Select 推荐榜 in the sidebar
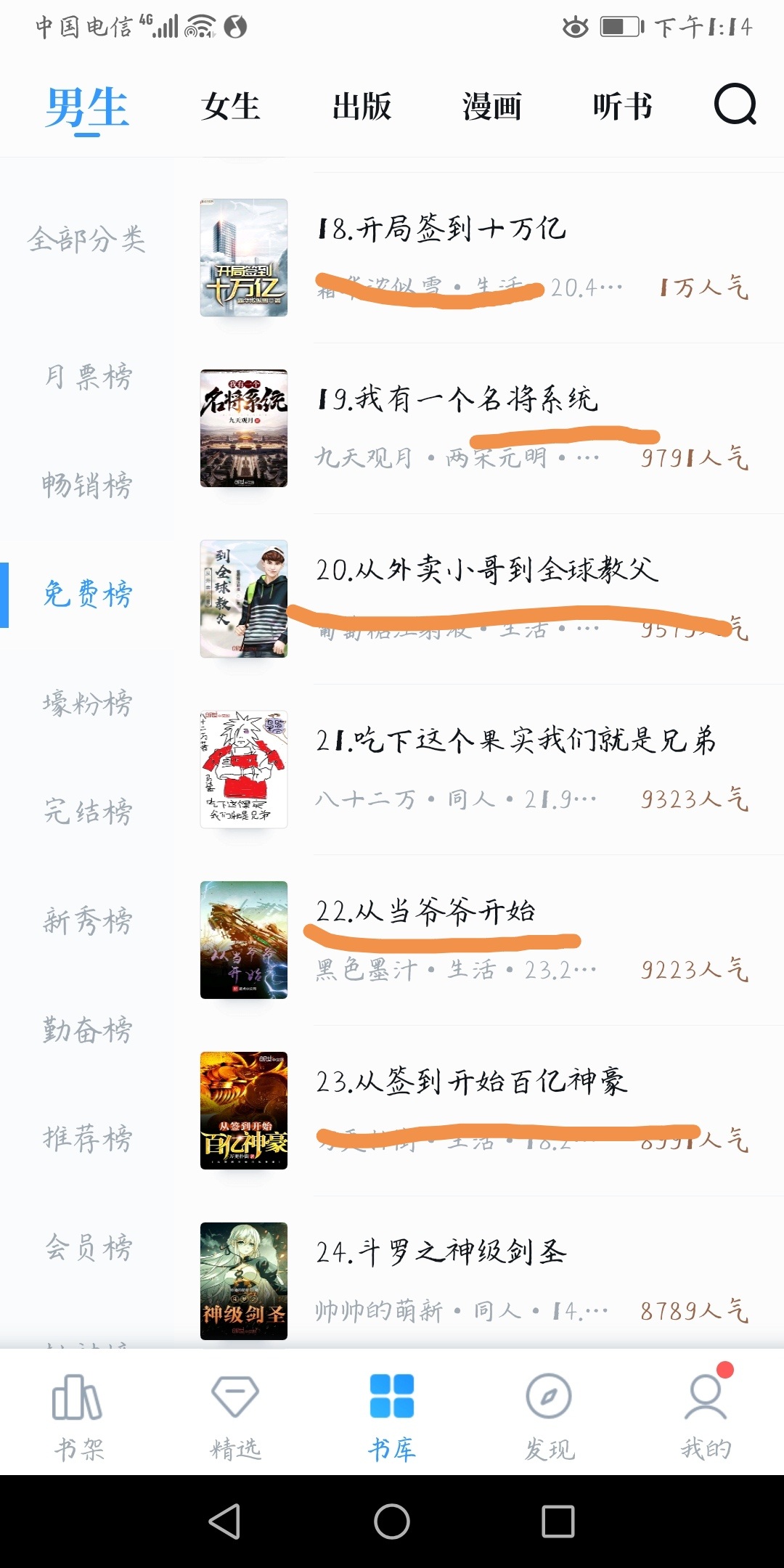 point(88,1138)
